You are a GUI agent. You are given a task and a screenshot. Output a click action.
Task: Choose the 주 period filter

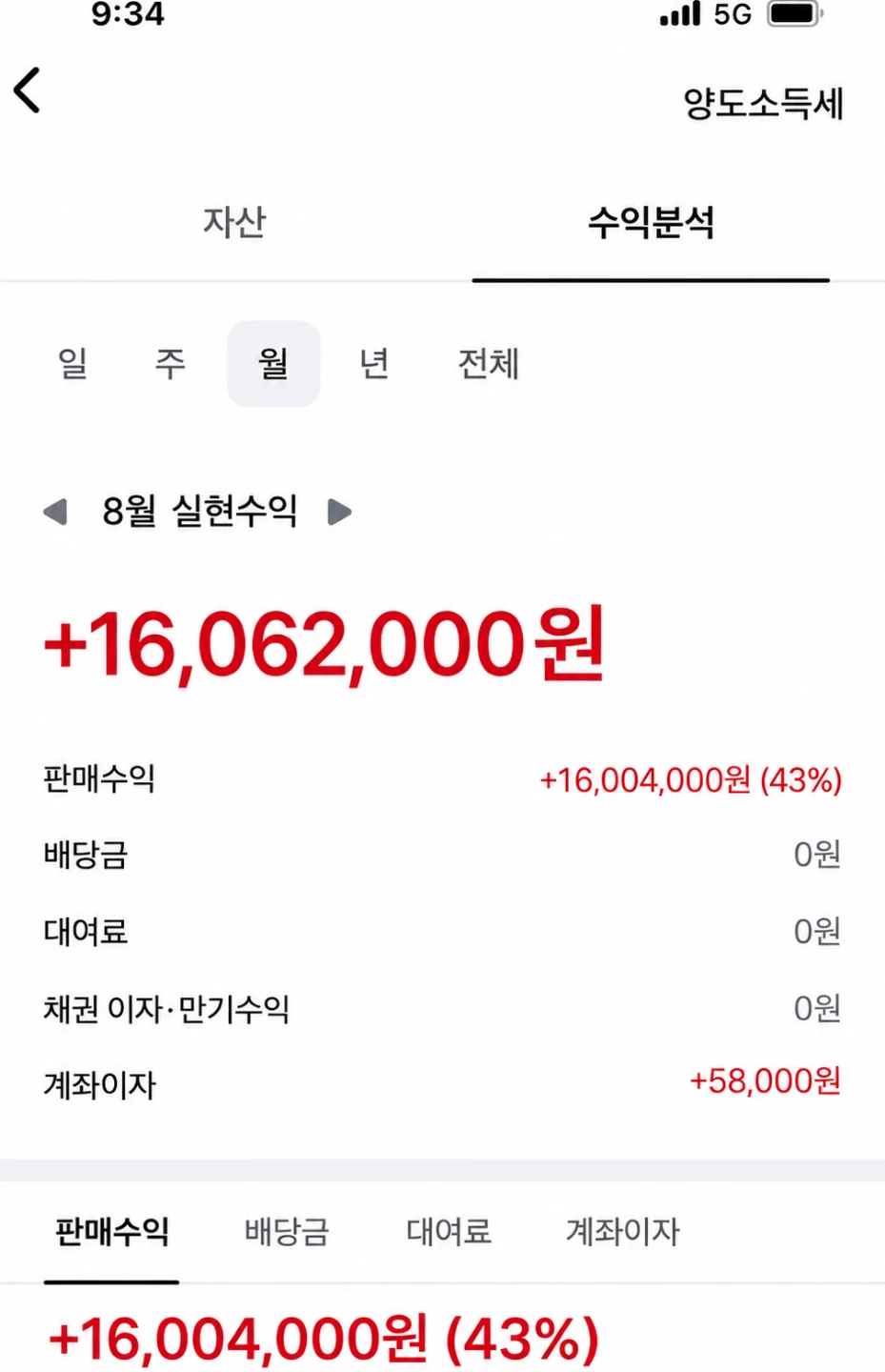170,363
